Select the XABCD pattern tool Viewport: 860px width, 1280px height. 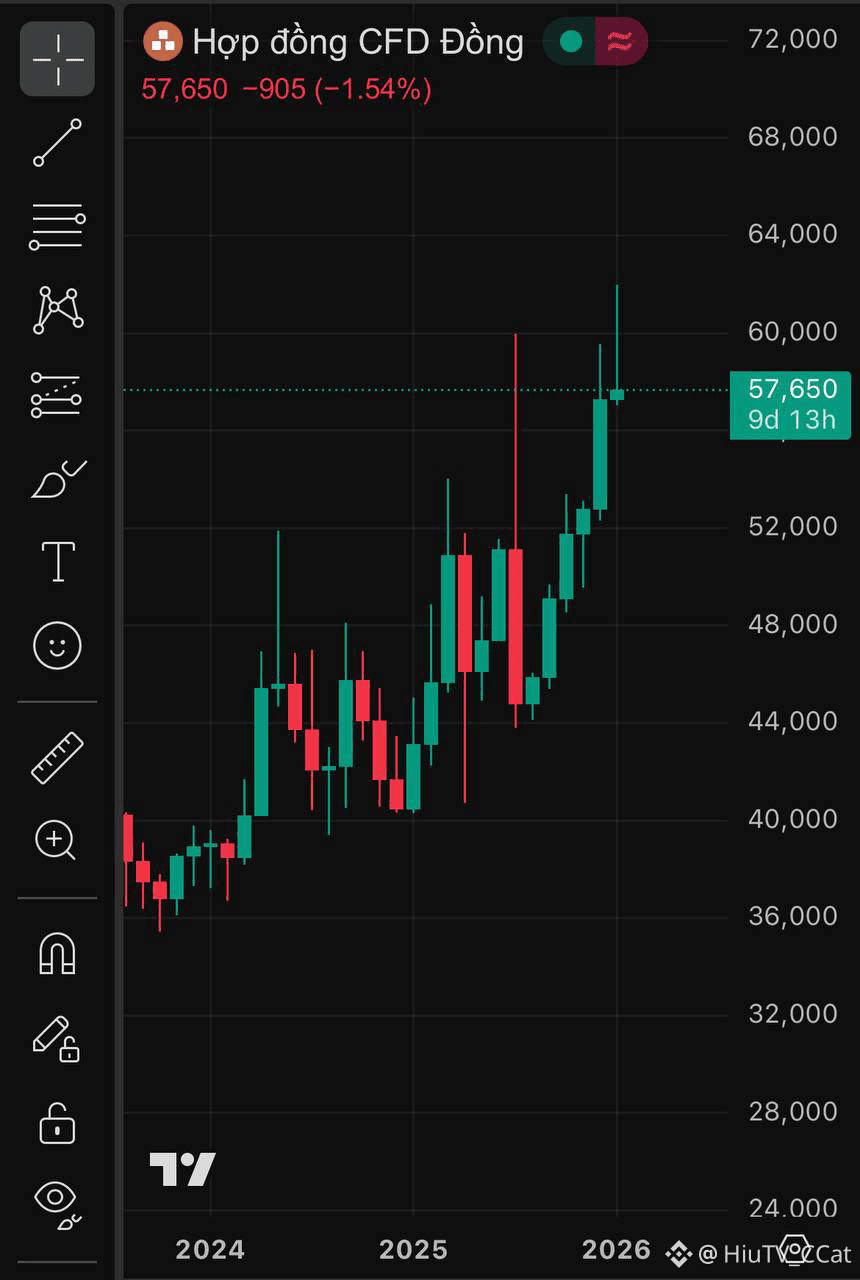click(x=58, y=310)
